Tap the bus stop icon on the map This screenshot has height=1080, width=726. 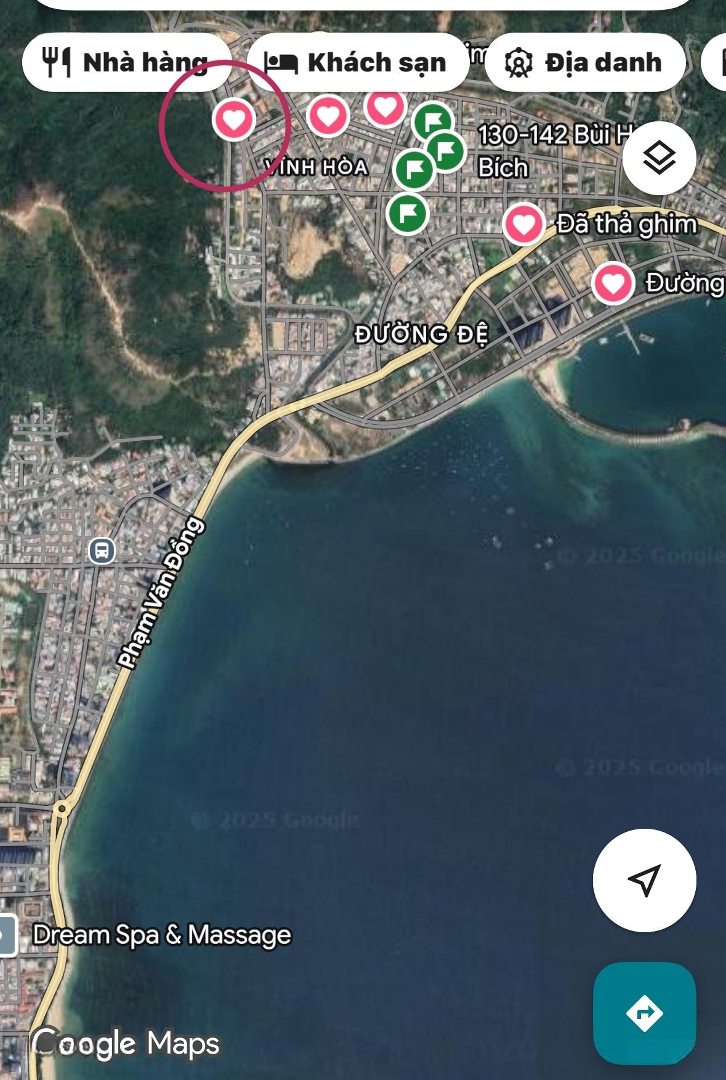tap(101, 550)
